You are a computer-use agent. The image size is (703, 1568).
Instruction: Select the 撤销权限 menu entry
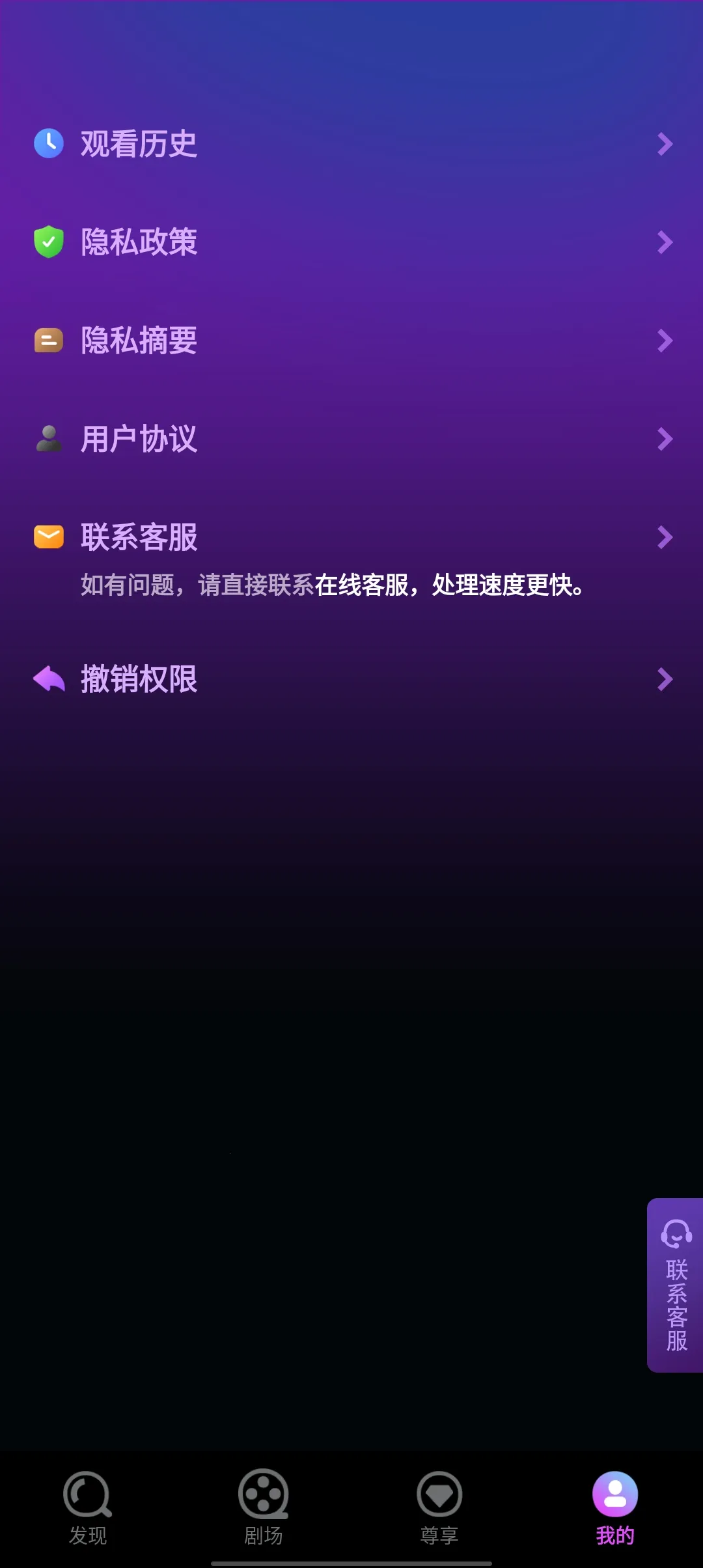tap(139, 679)
